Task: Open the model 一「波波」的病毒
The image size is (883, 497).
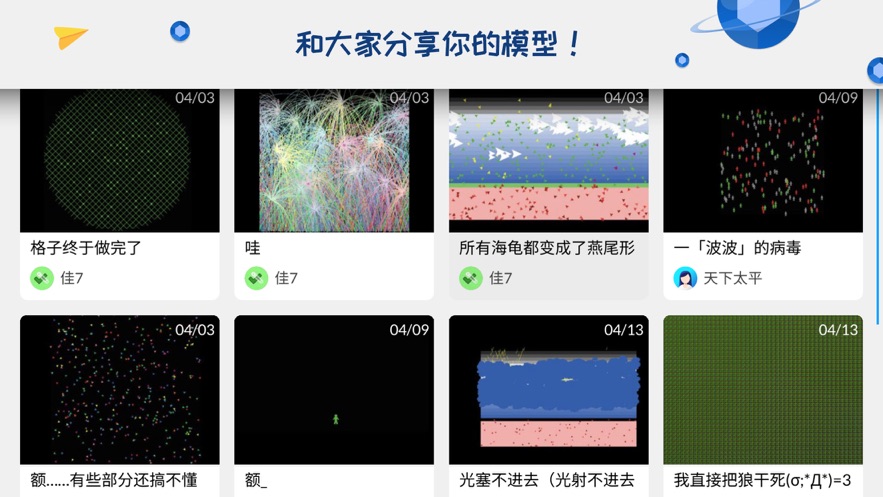Action: click(x=762, y=165)
